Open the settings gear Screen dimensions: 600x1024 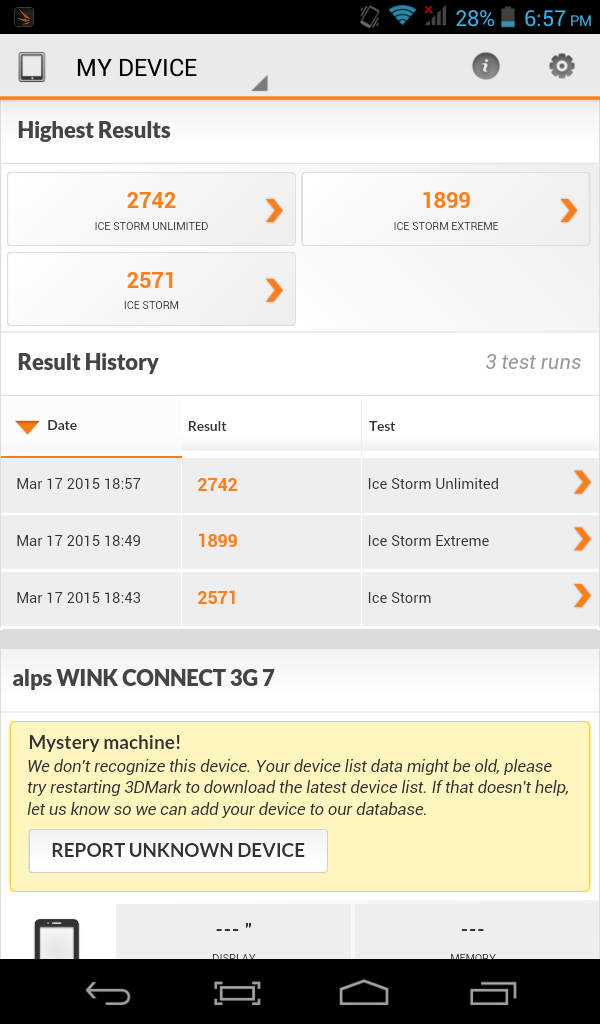point(562,66)
